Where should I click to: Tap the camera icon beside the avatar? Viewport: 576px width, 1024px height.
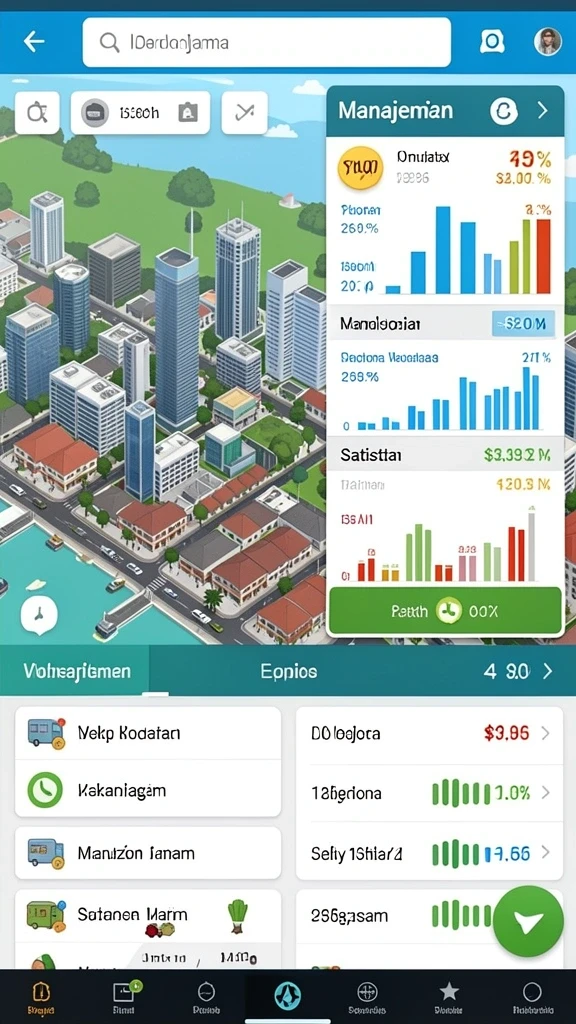point(492,42)
